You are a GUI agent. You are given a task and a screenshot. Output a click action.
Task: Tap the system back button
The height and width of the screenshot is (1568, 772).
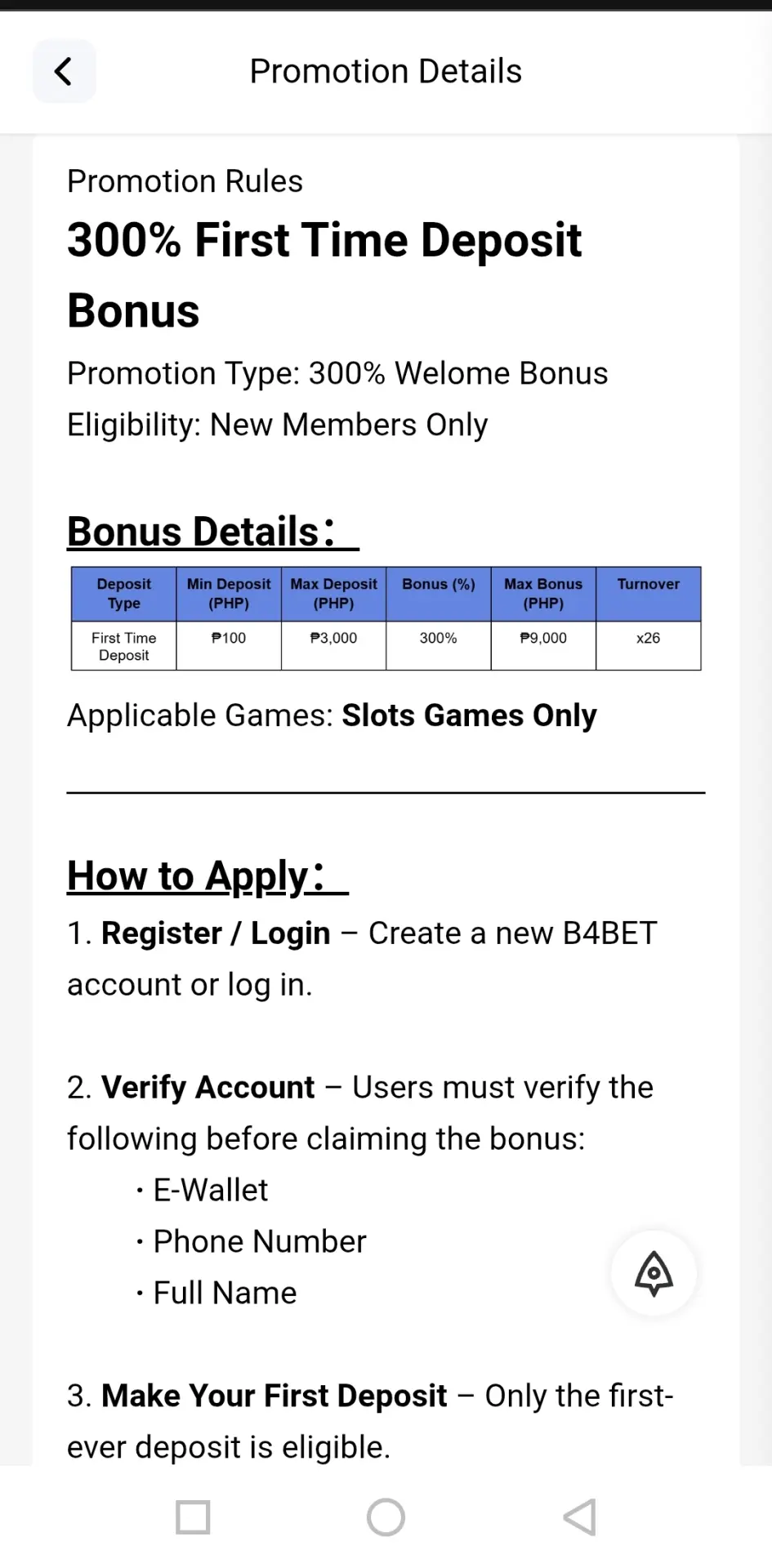point(579,1517)
